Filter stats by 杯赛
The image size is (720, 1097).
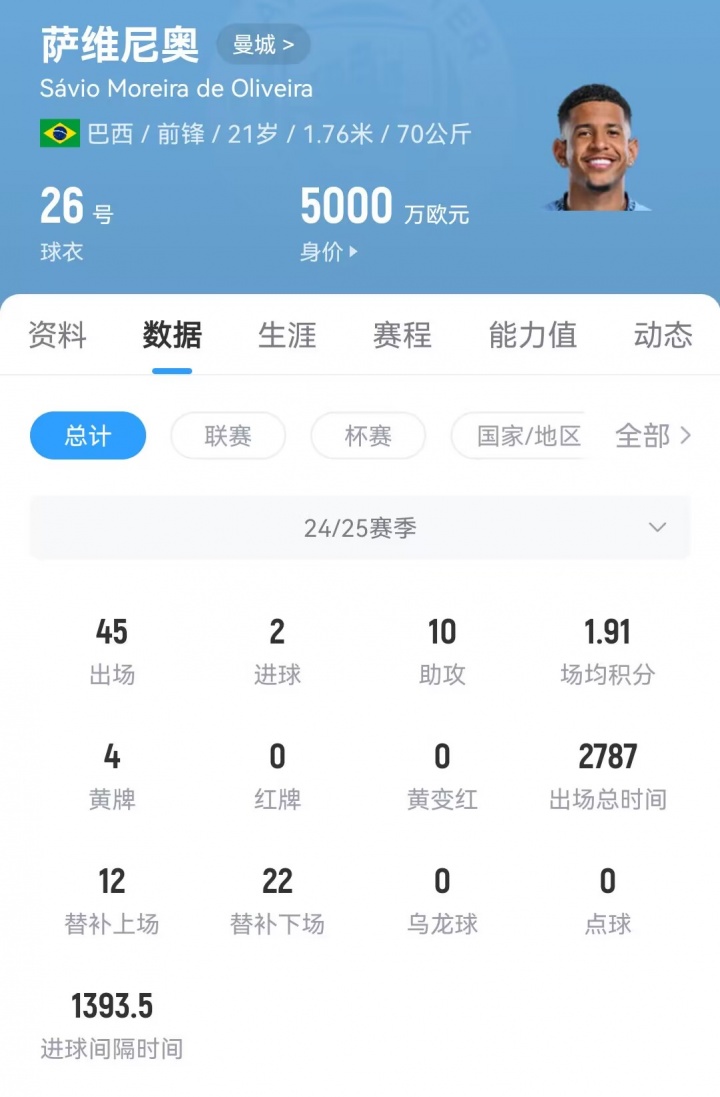pos(368,436)
